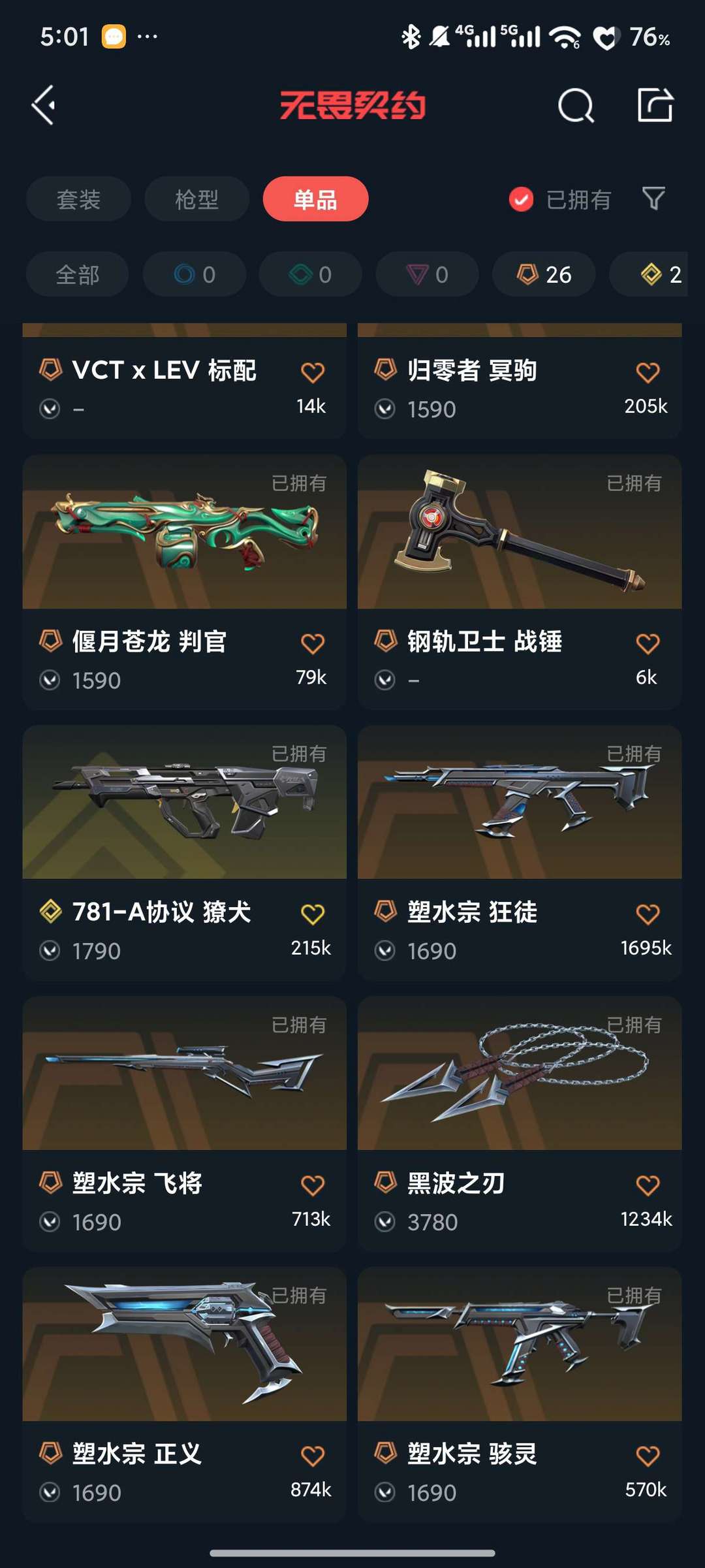Image resolution: width=705 pixels, height=1568 pixels.
Task: Like the 归零者 冥驹 skin
Action: [x=648, y=372]
